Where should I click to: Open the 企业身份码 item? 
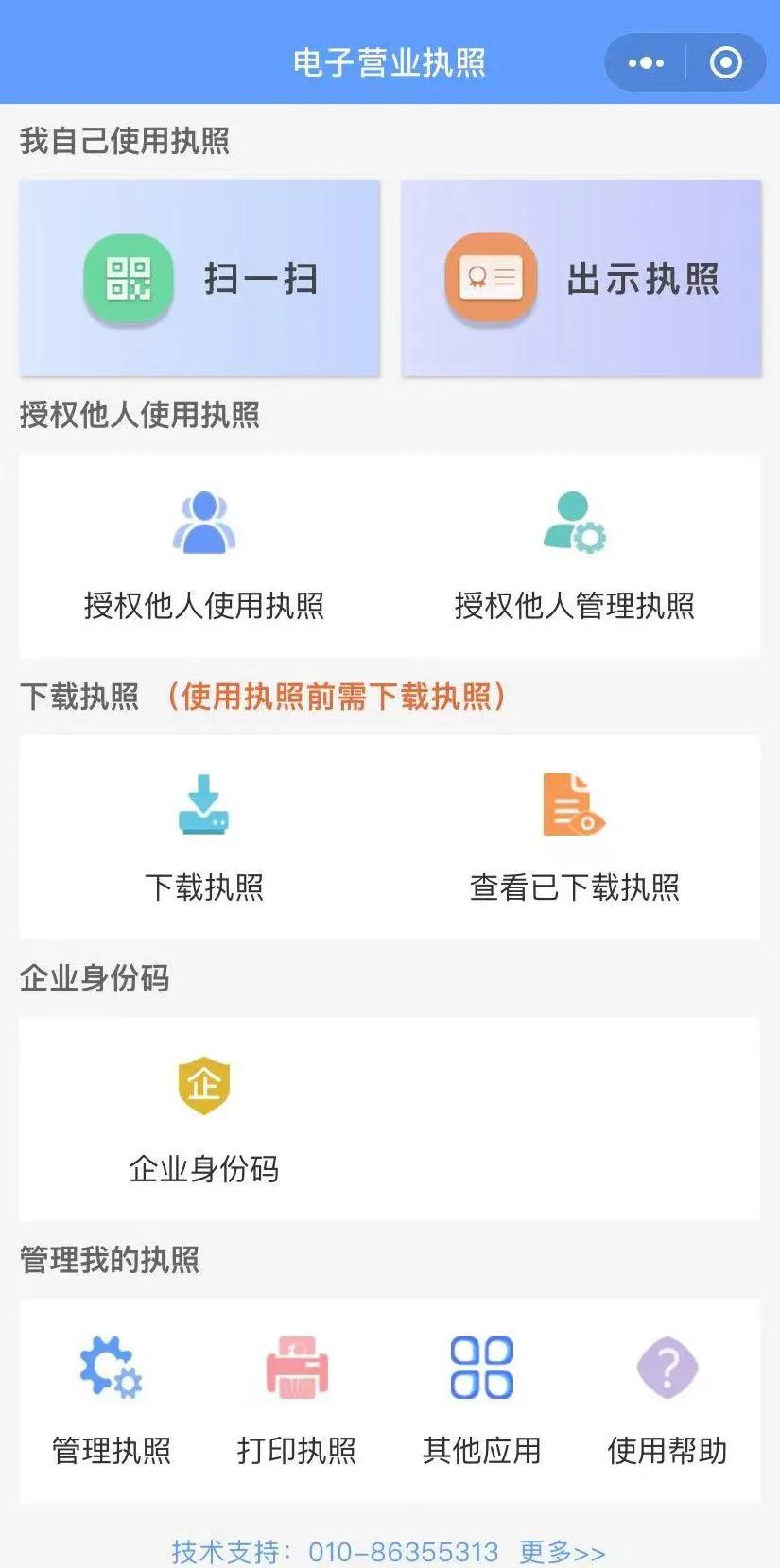click(x=204, y=1120)
